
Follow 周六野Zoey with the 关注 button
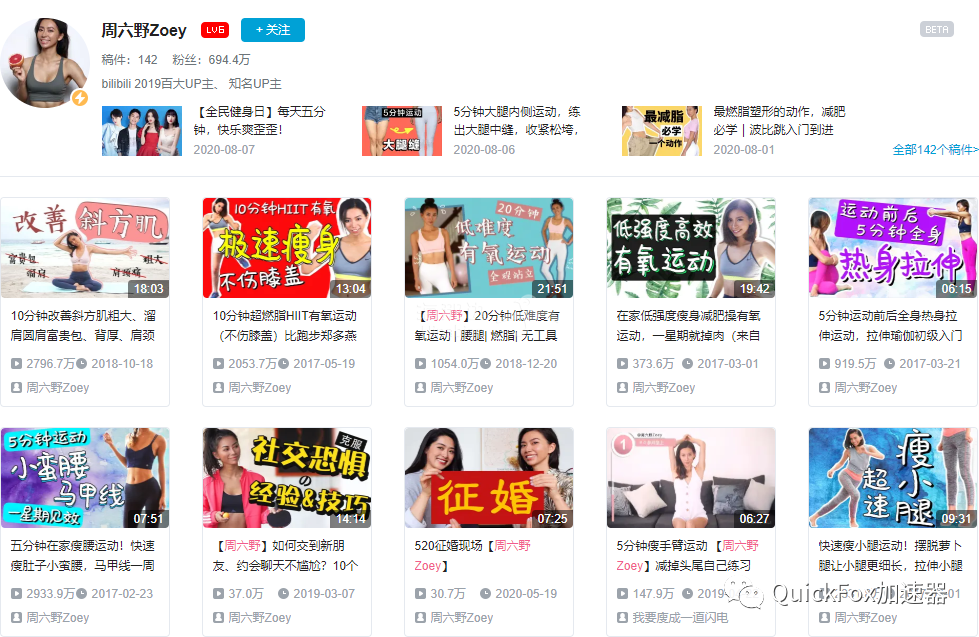point(273,30)
